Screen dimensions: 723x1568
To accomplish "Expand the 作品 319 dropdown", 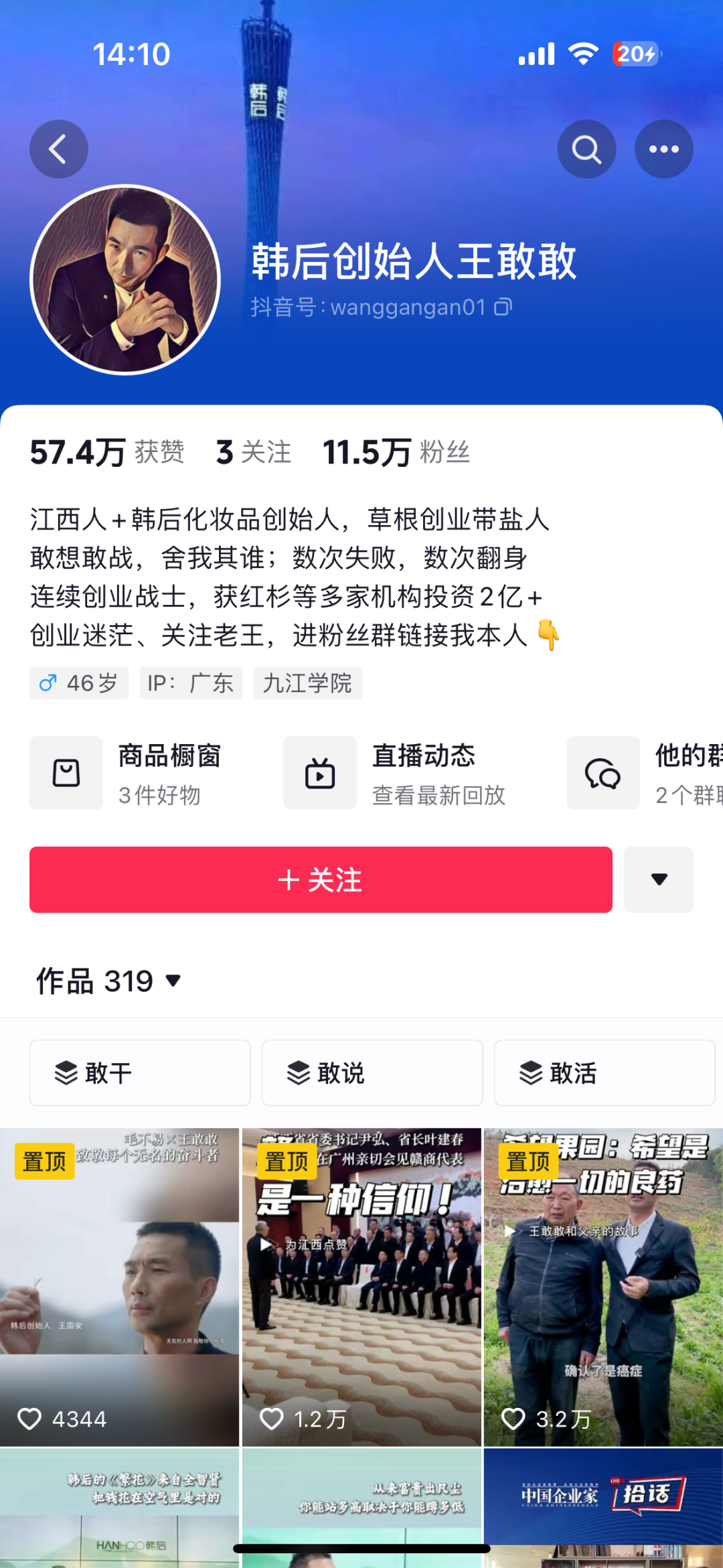I will pyautogui.click(x=110, y=981).
